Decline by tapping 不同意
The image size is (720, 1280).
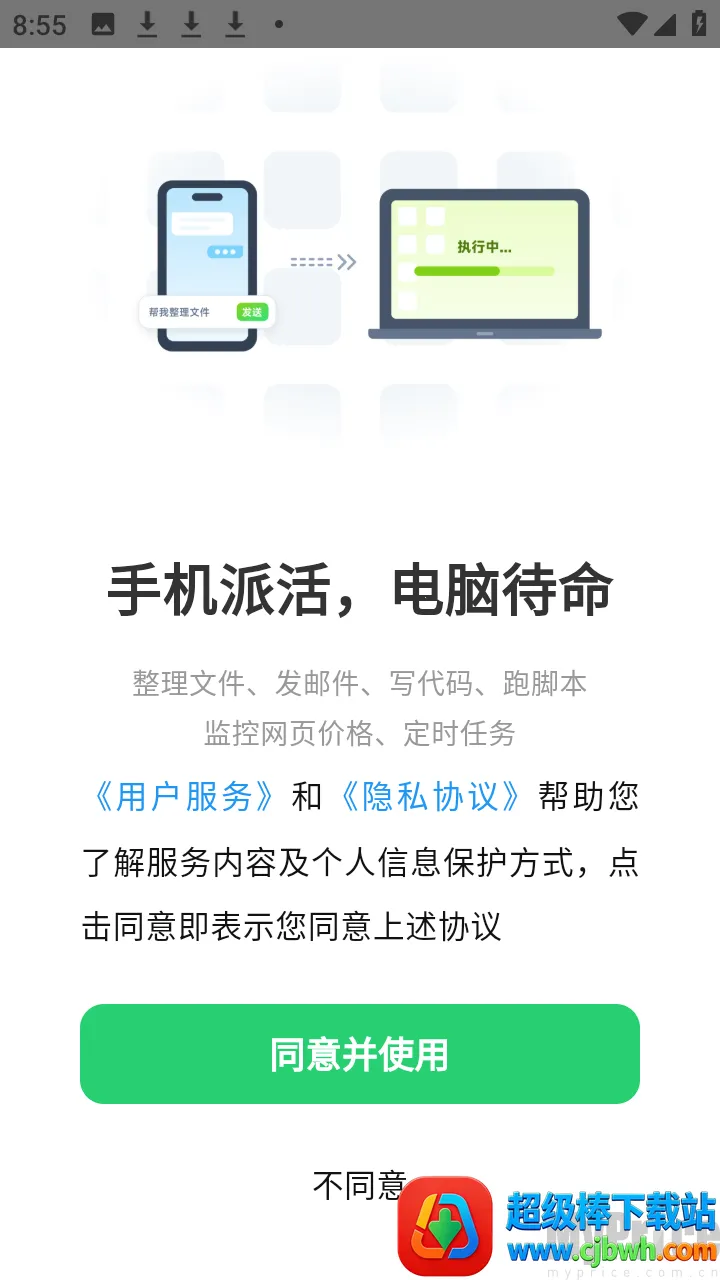point(358,1186)
